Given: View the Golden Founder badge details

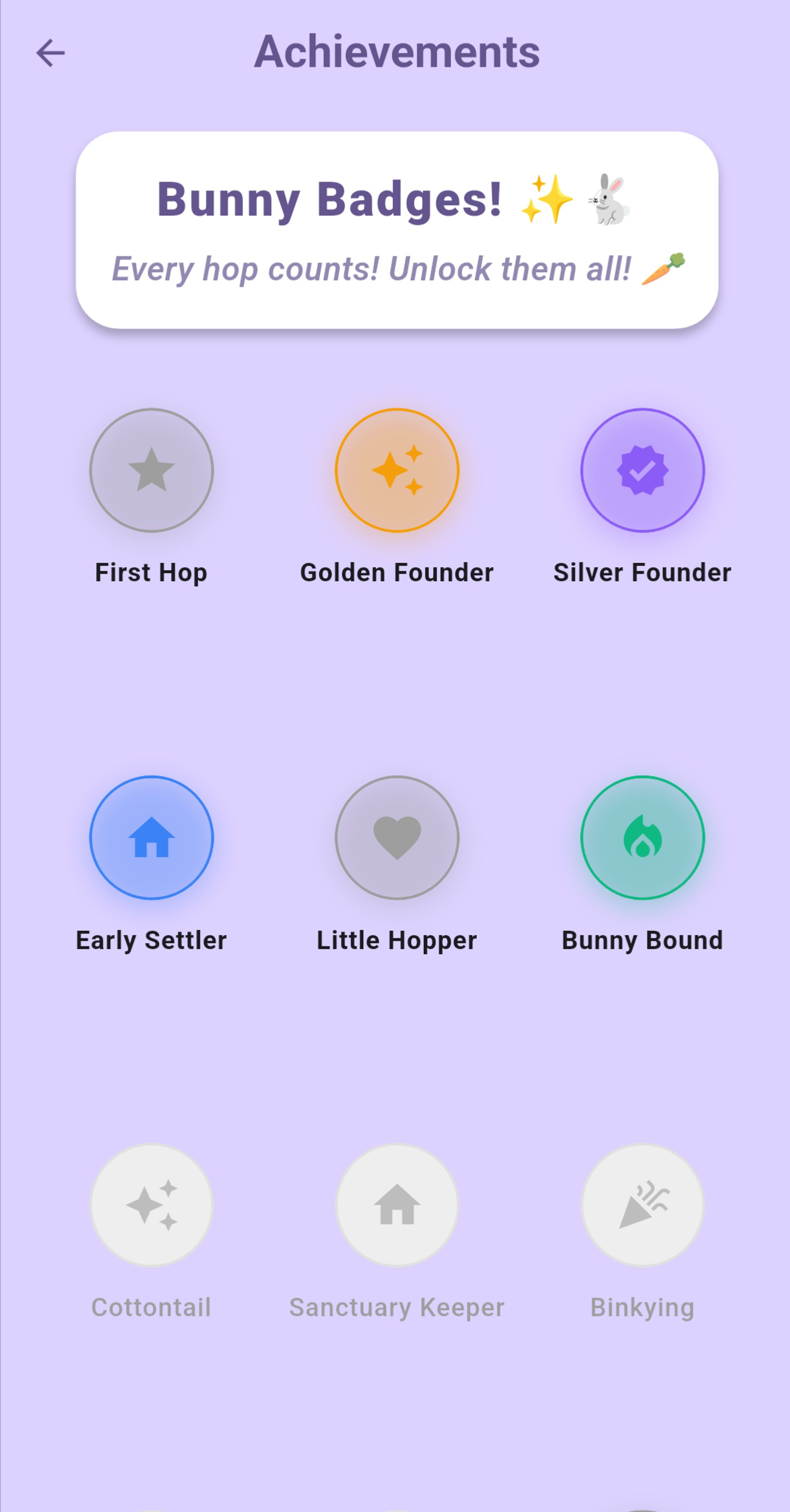Looking at the screenshot, I should coord(397,471).
